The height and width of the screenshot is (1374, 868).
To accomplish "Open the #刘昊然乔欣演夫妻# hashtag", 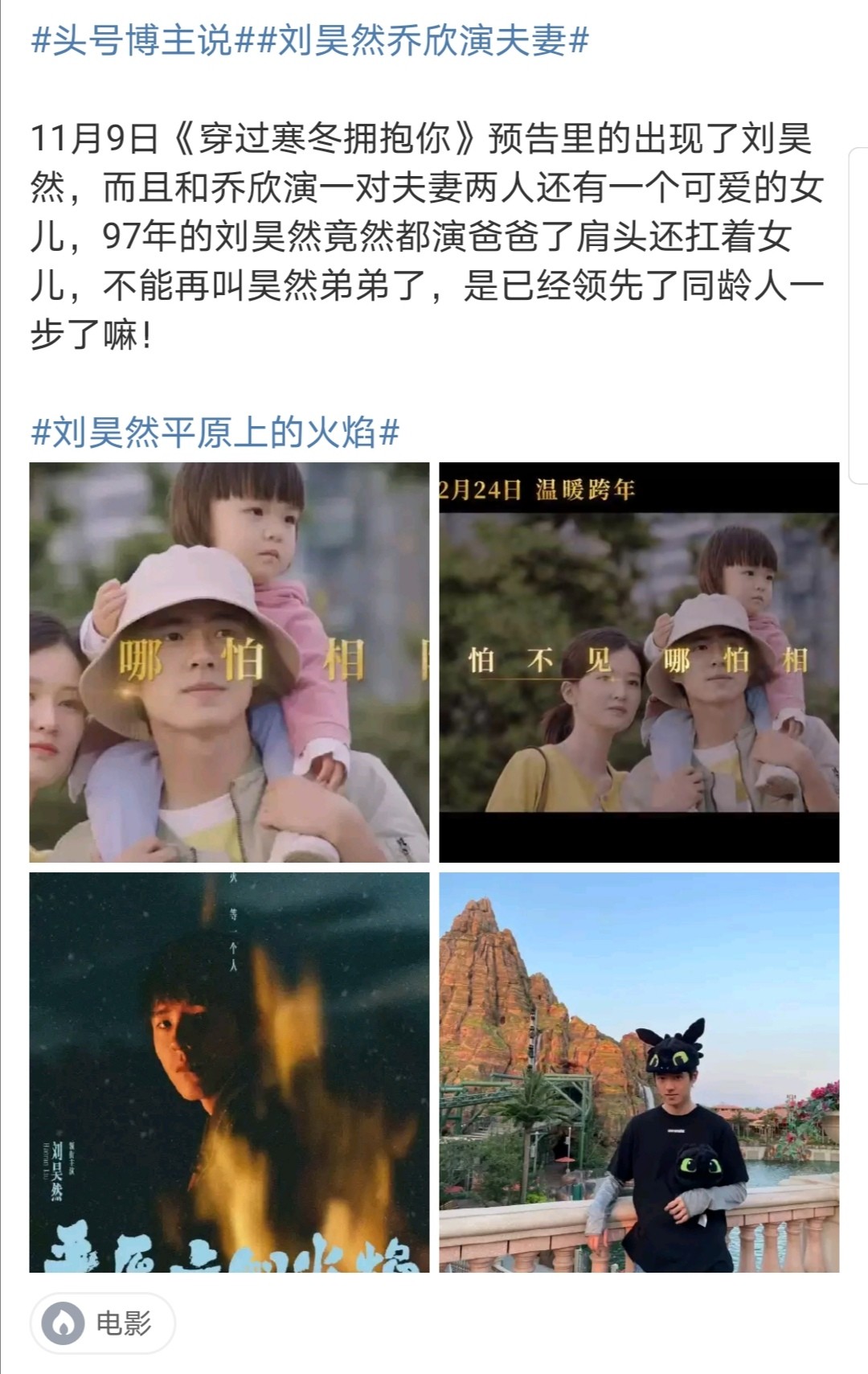I will (423, 40).
